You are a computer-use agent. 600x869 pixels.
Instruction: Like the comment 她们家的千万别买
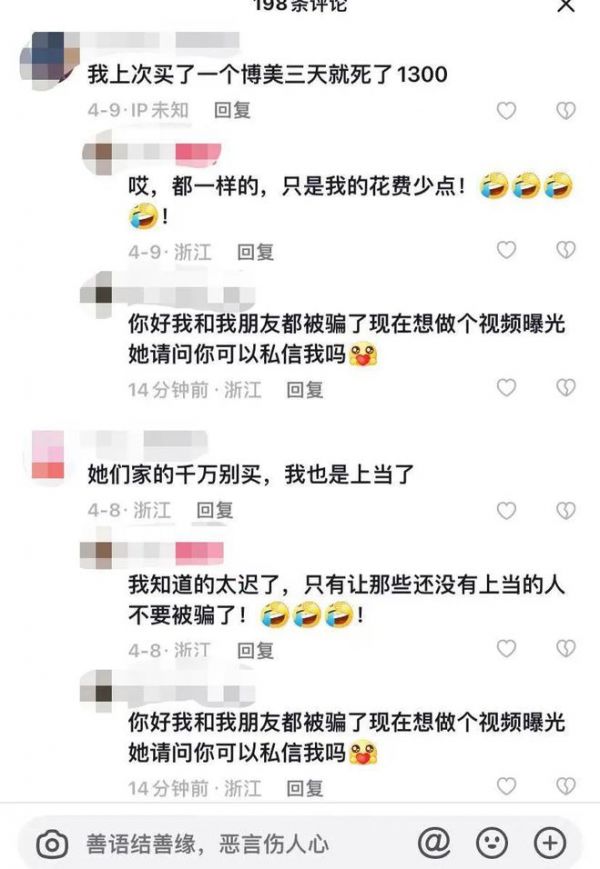[x=506, y=510]
